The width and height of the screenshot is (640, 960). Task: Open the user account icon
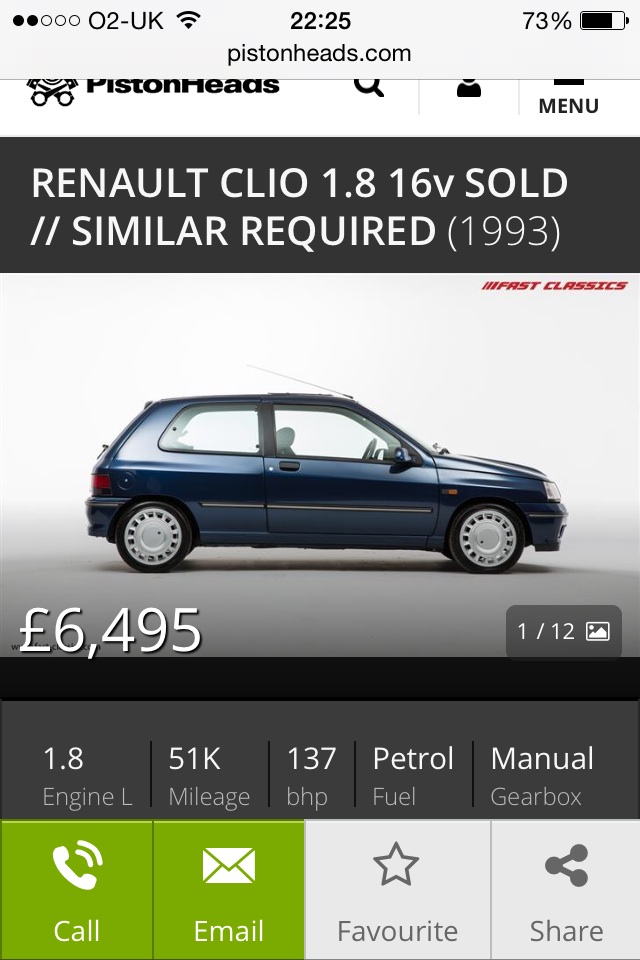coord(468,88)
